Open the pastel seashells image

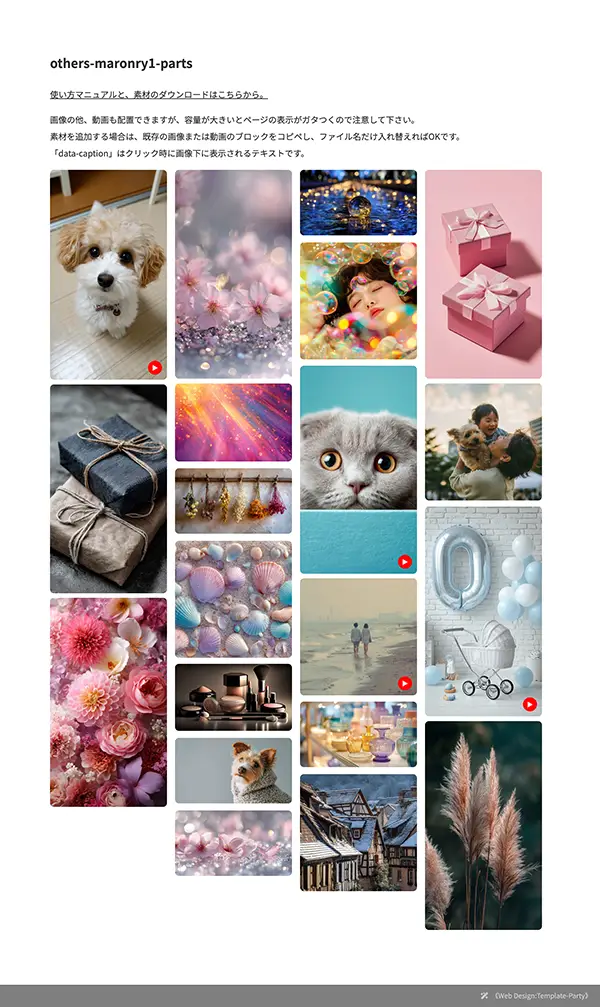(x=233, y=599)
